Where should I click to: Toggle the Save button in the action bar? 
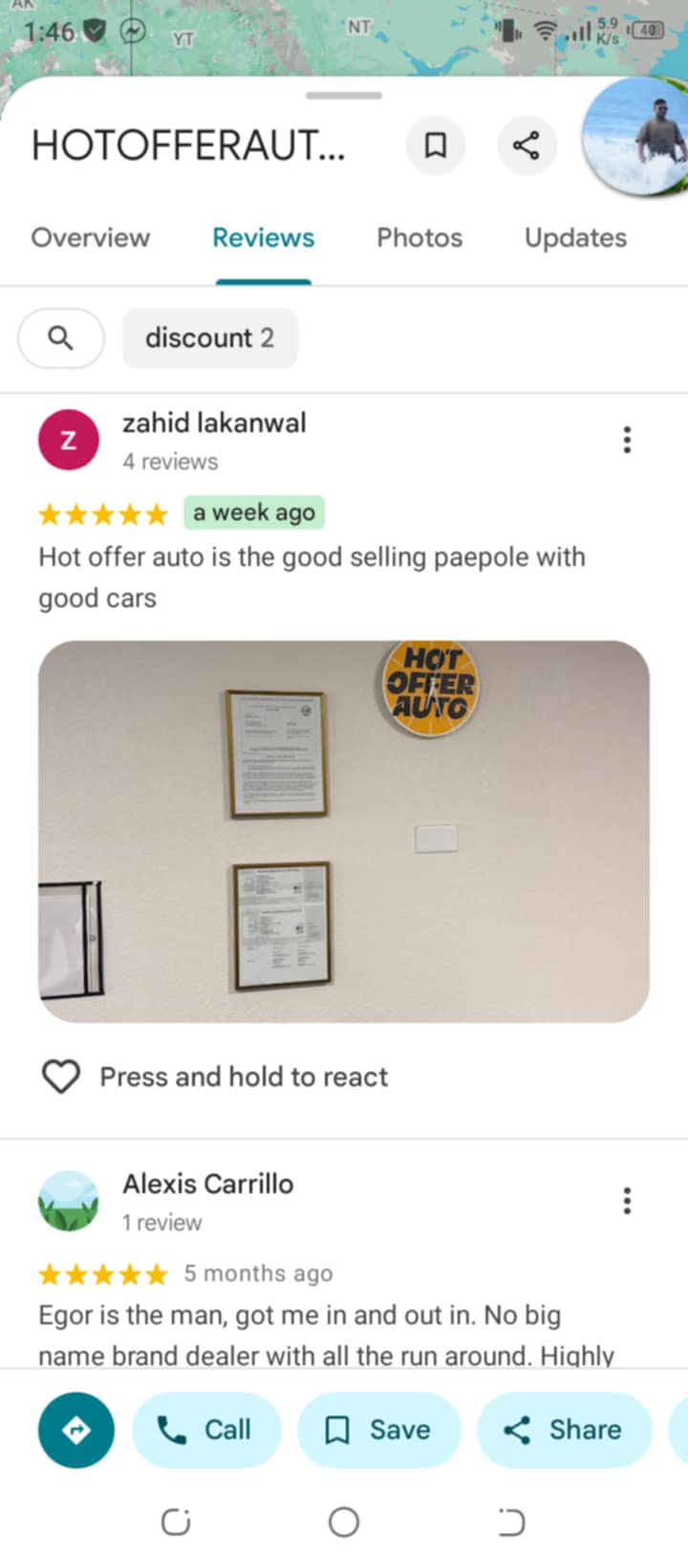[378, 1429]
